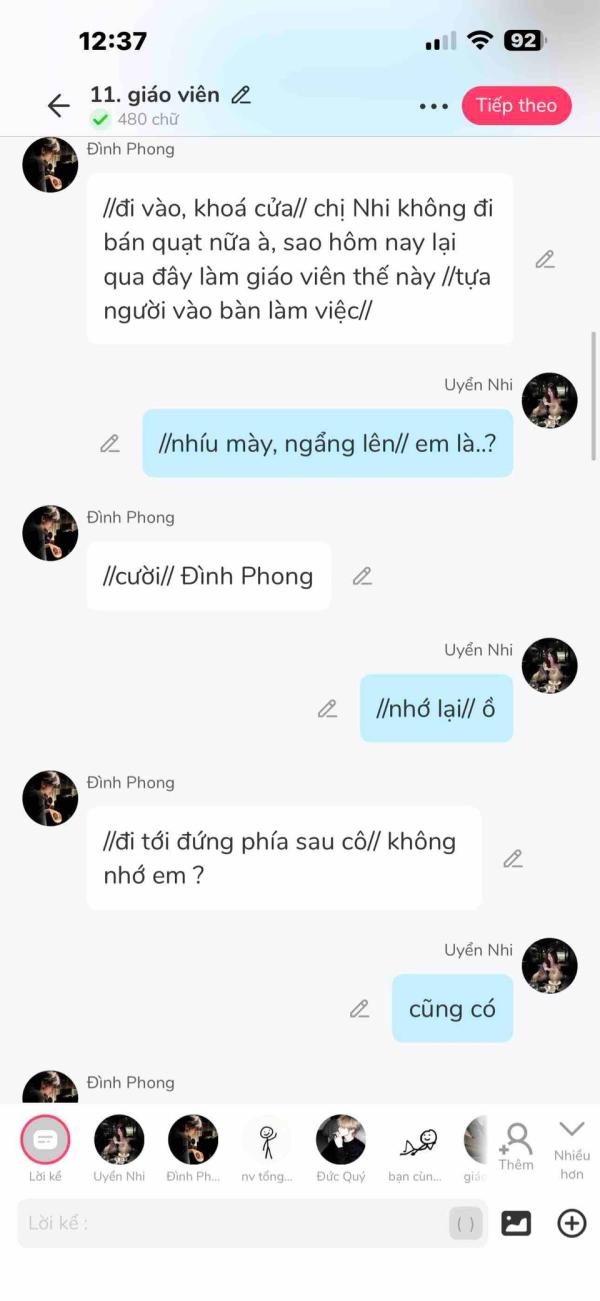
Task: Add a new character with 'Thêm'
Action: point(516,1145)
